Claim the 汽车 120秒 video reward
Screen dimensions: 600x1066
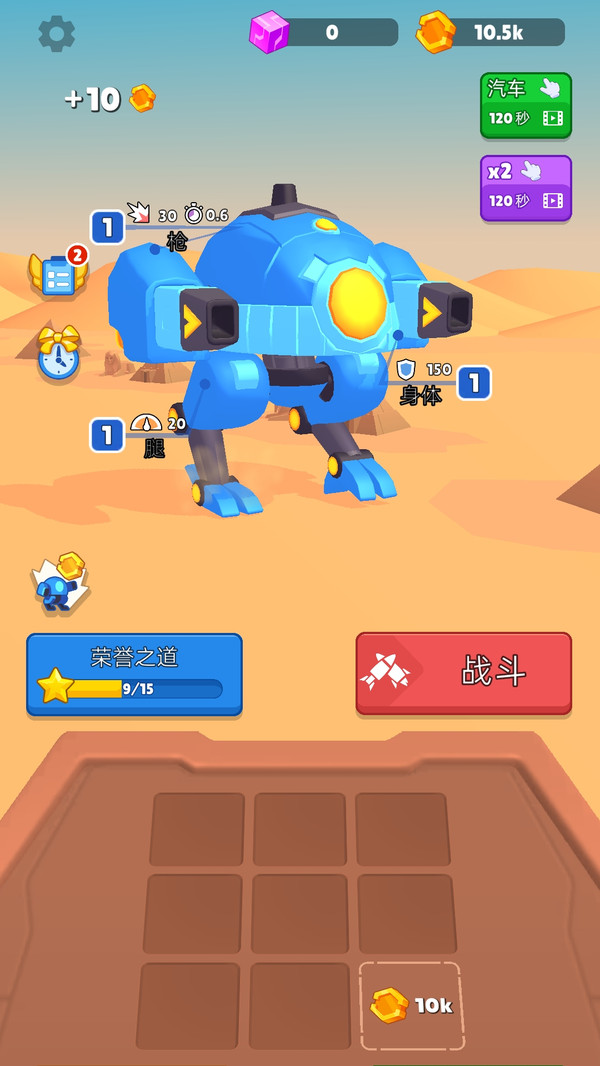pos(525,104)
